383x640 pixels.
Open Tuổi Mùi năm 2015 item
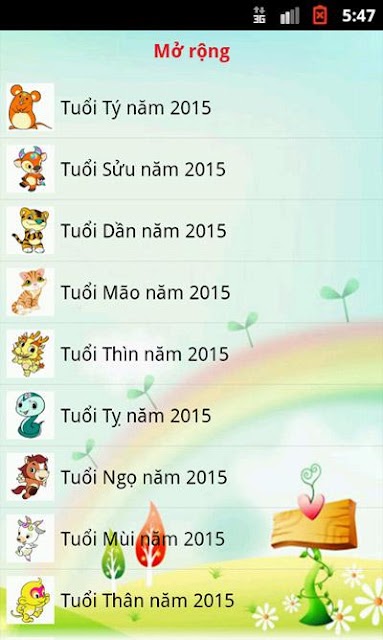(192, 538)
